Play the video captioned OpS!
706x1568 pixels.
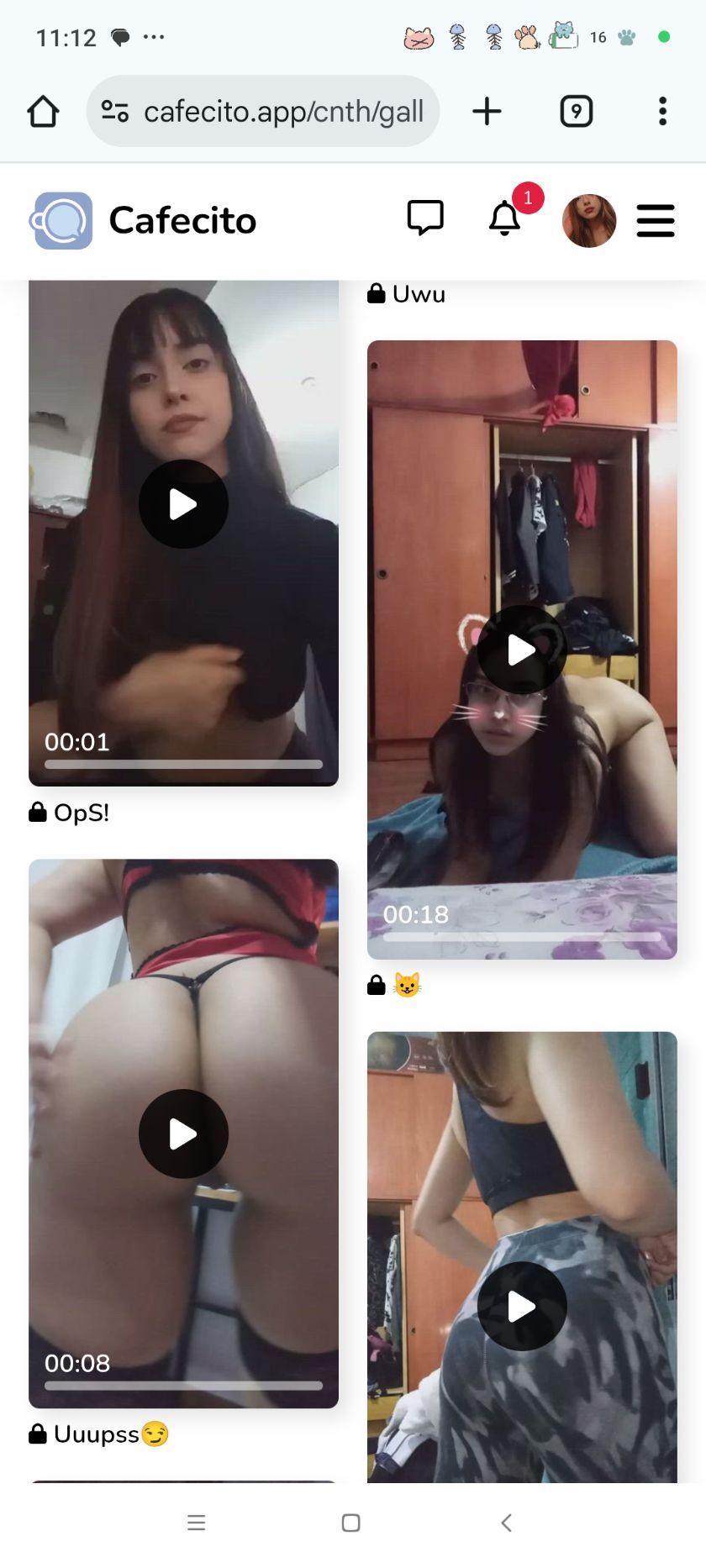pyautogui.click(x=183, y=504)
